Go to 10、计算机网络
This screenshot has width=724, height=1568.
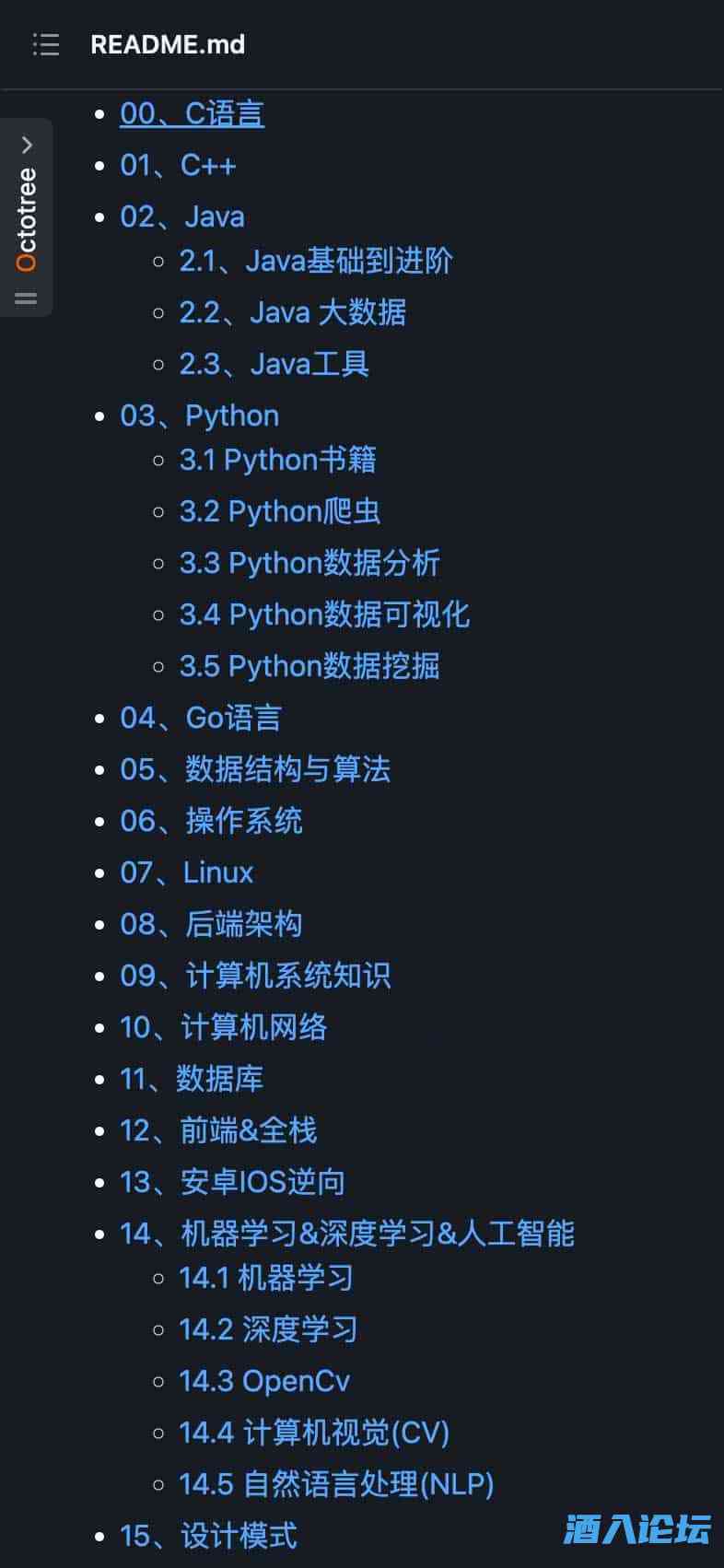(x=224, y=1028)
